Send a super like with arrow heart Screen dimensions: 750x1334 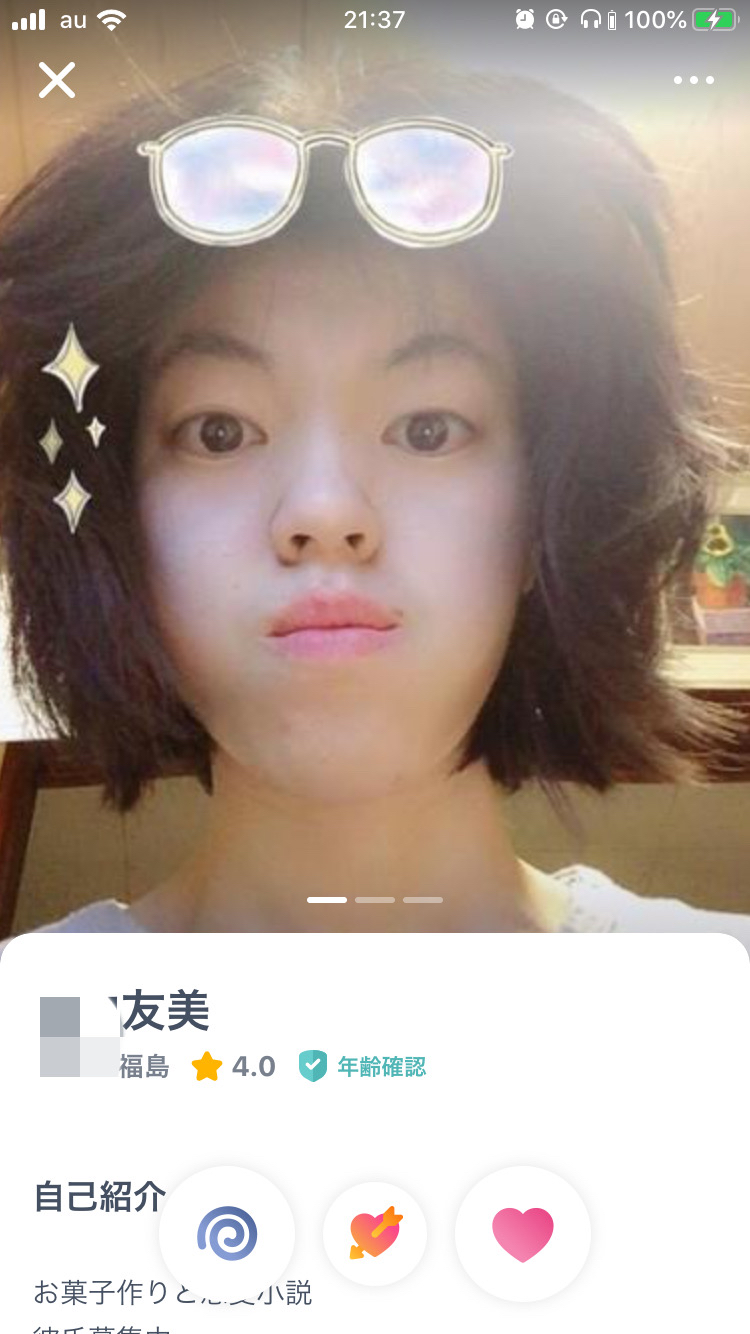tap(375, 1234)
